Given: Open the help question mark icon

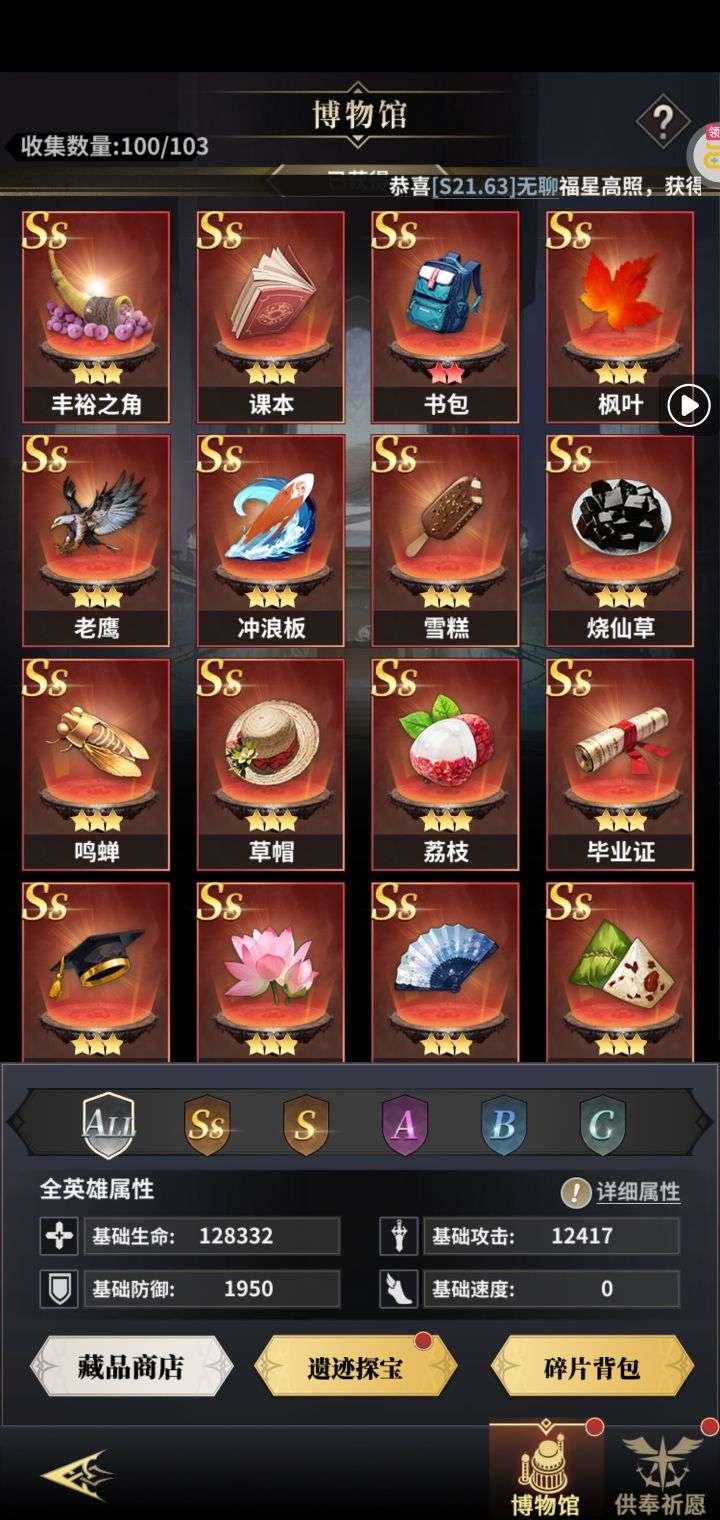Looking at the screenshot, I should (662, 123).
